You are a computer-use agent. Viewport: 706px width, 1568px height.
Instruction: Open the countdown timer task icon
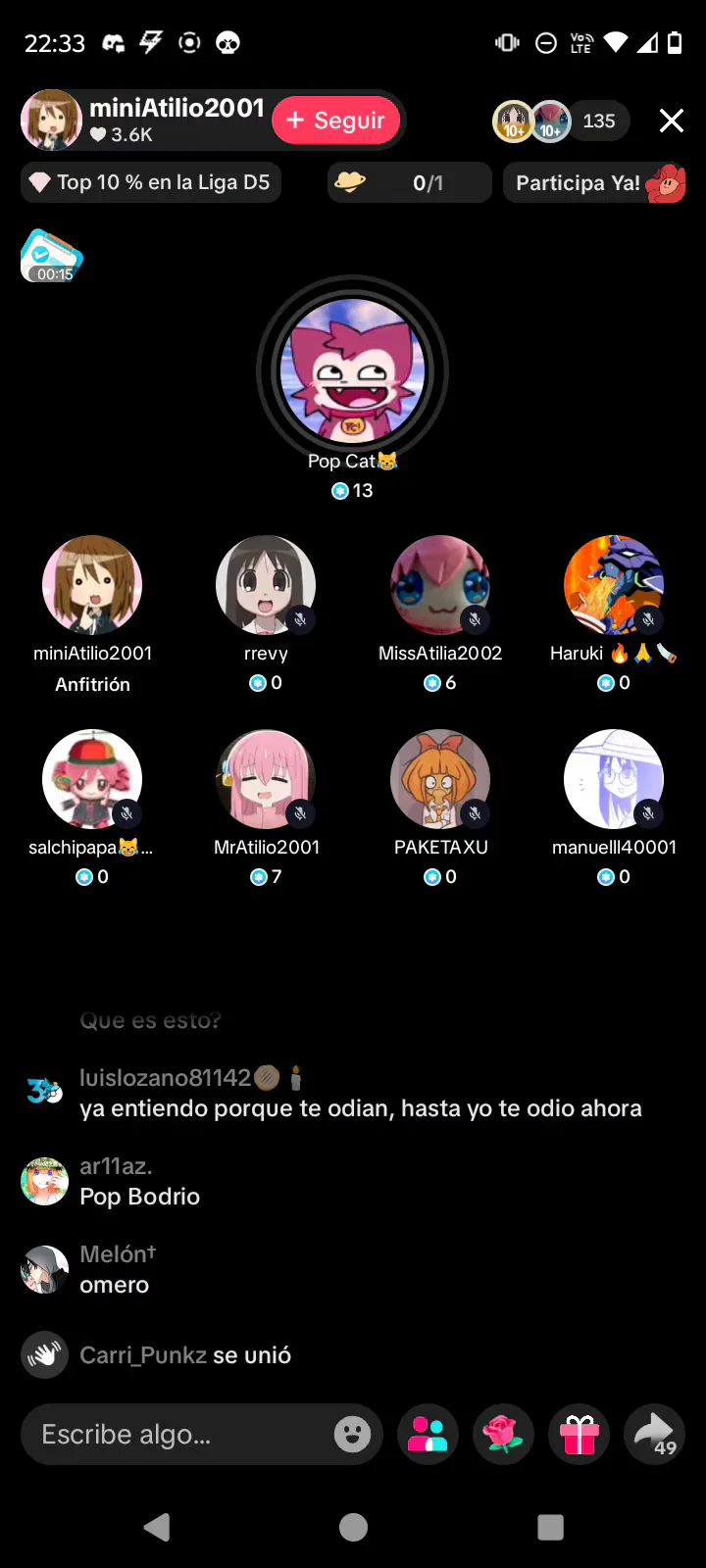(52, 256)
